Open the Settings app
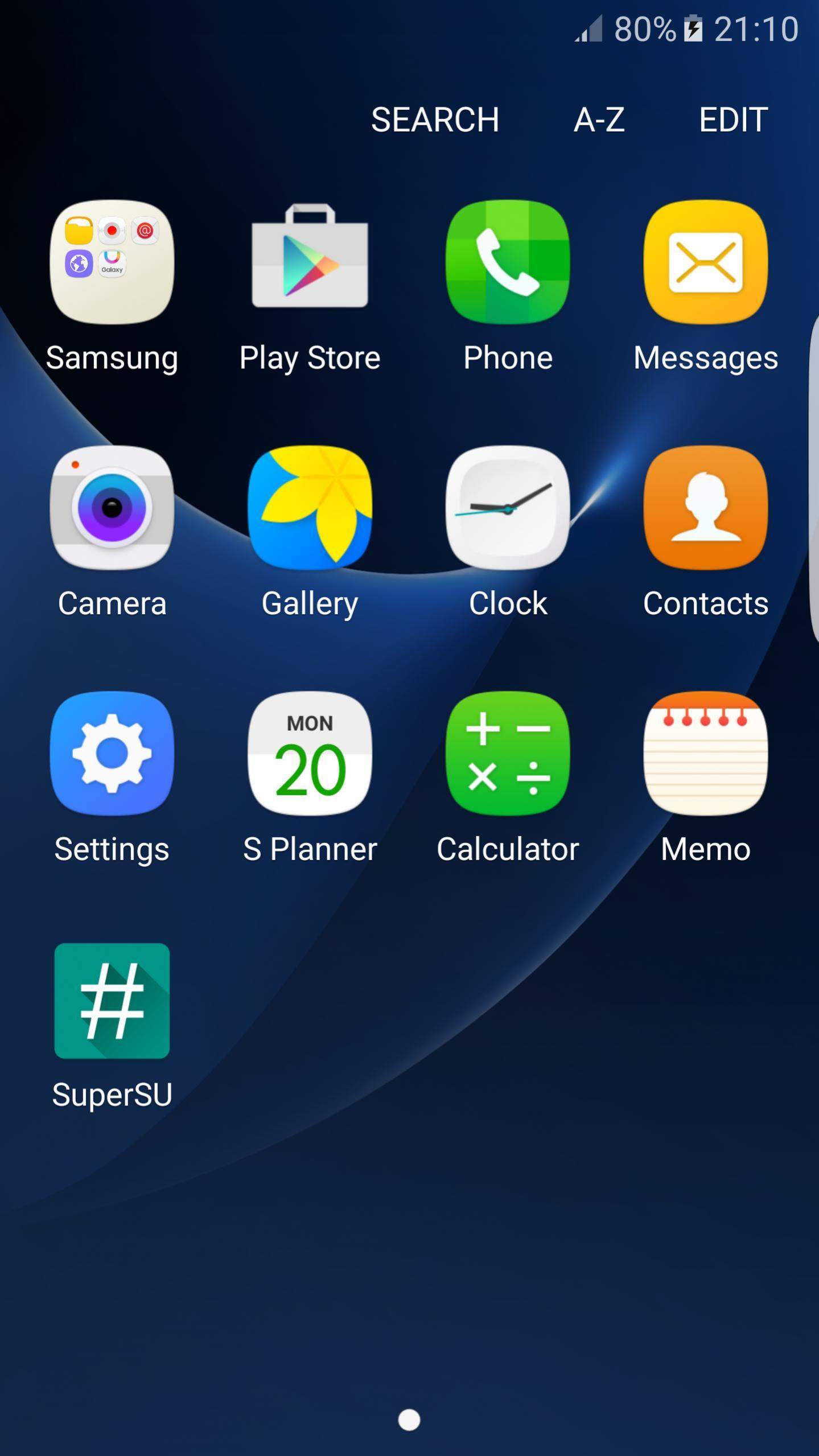819x1456 pixels. [112, 753]
